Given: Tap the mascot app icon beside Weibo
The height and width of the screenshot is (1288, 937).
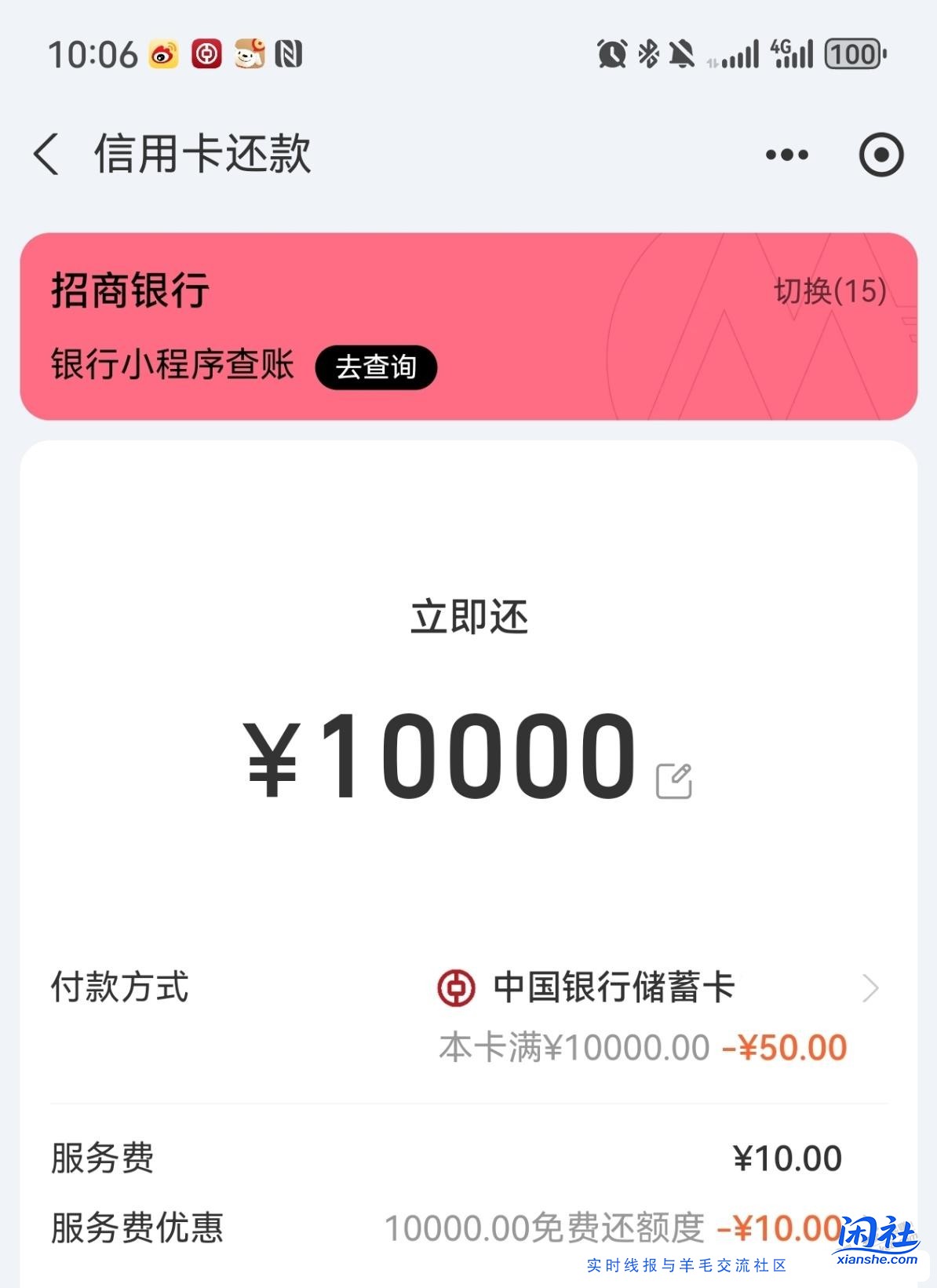Looking at the screenshot, I should coord(250,53).
